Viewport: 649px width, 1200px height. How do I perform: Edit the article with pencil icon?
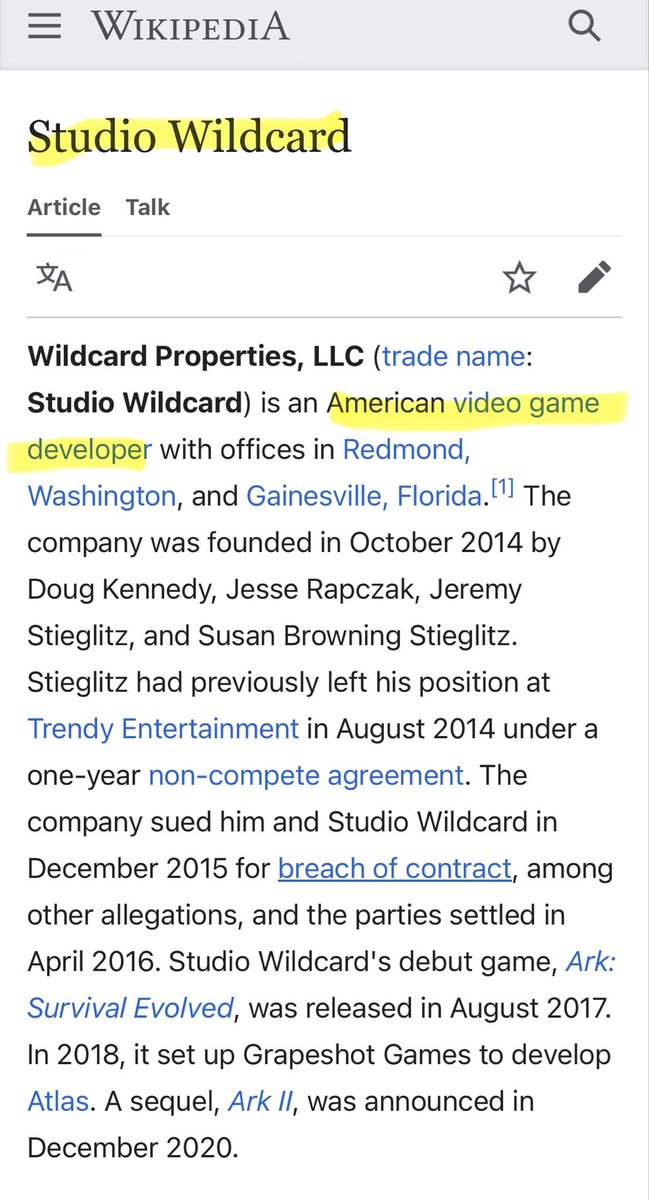594,278
